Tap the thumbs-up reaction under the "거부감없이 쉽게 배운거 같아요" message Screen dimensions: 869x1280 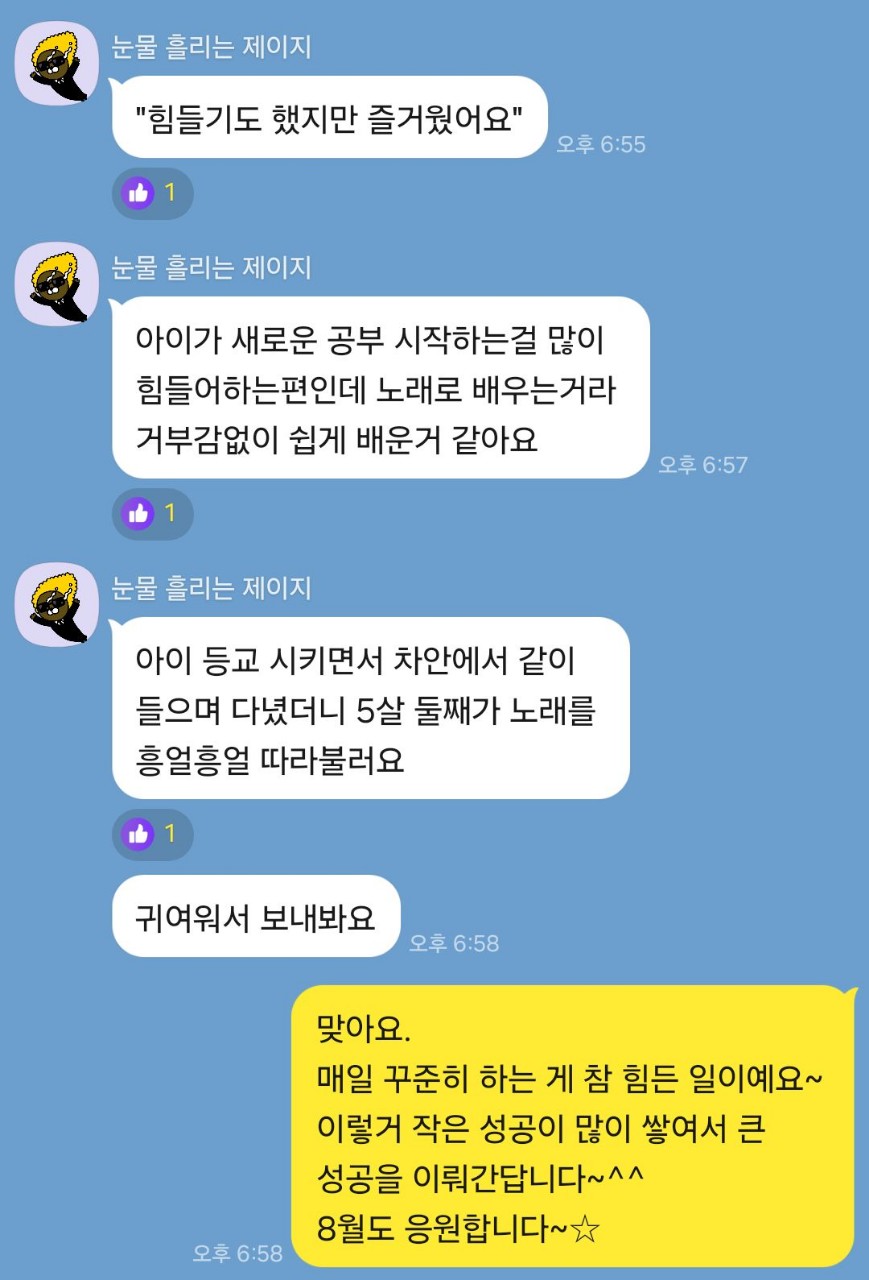[151, 514]
